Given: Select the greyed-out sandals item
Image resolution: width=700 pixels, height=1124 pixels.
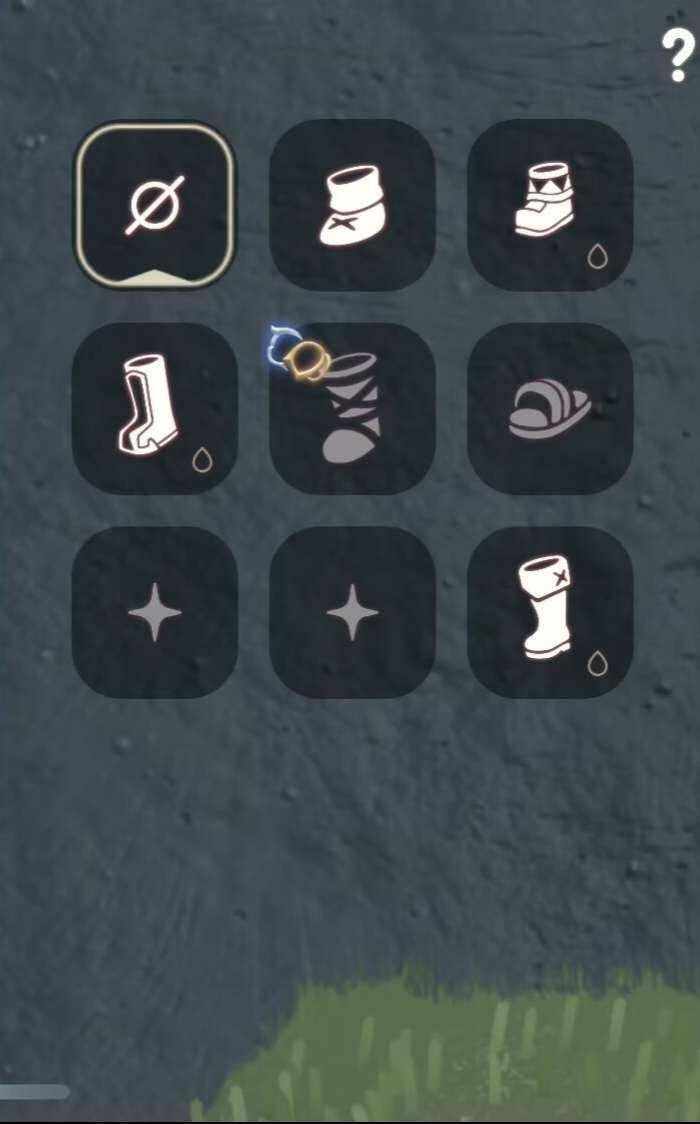Looking at the screenshot, I should (x=549, y=408).
